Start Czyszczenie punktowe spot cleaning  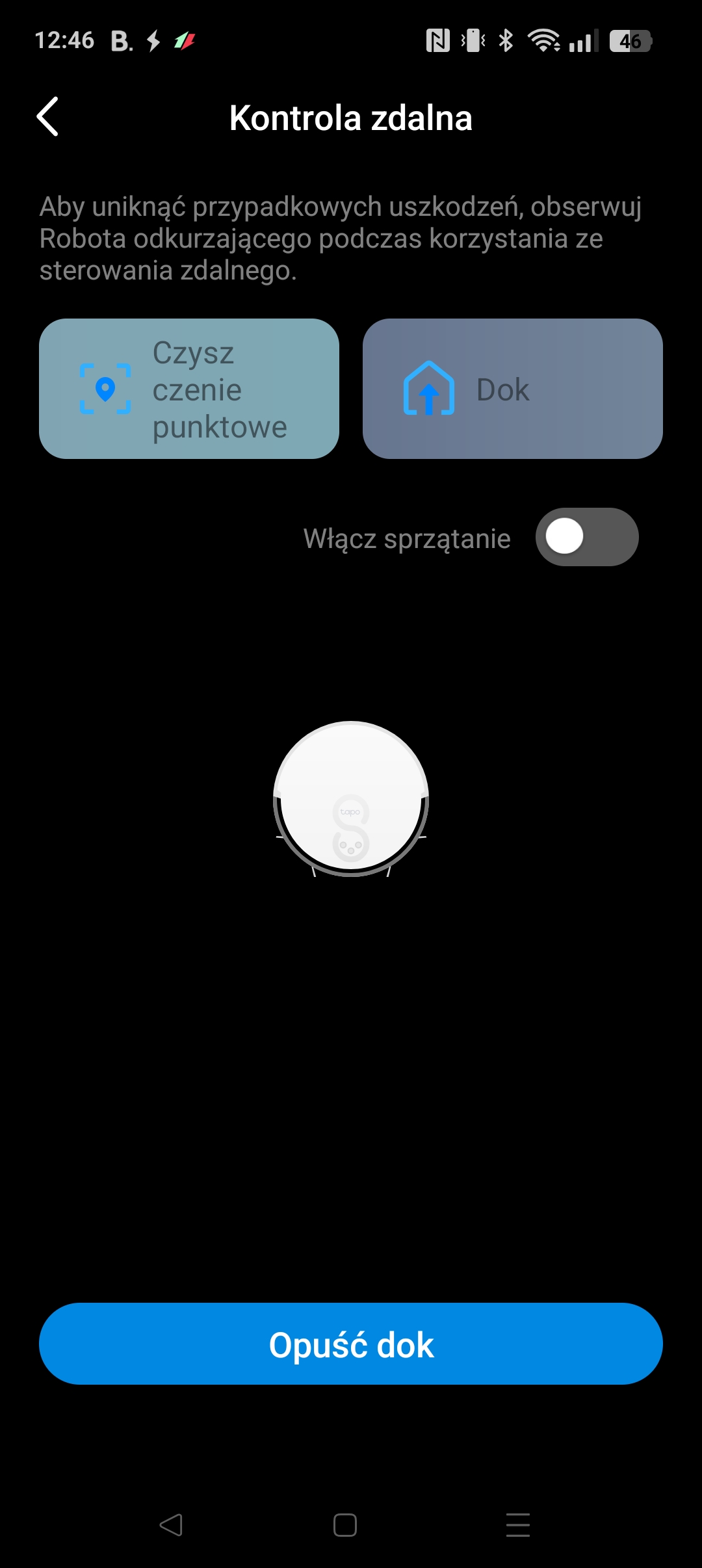[x=189, y=389]
